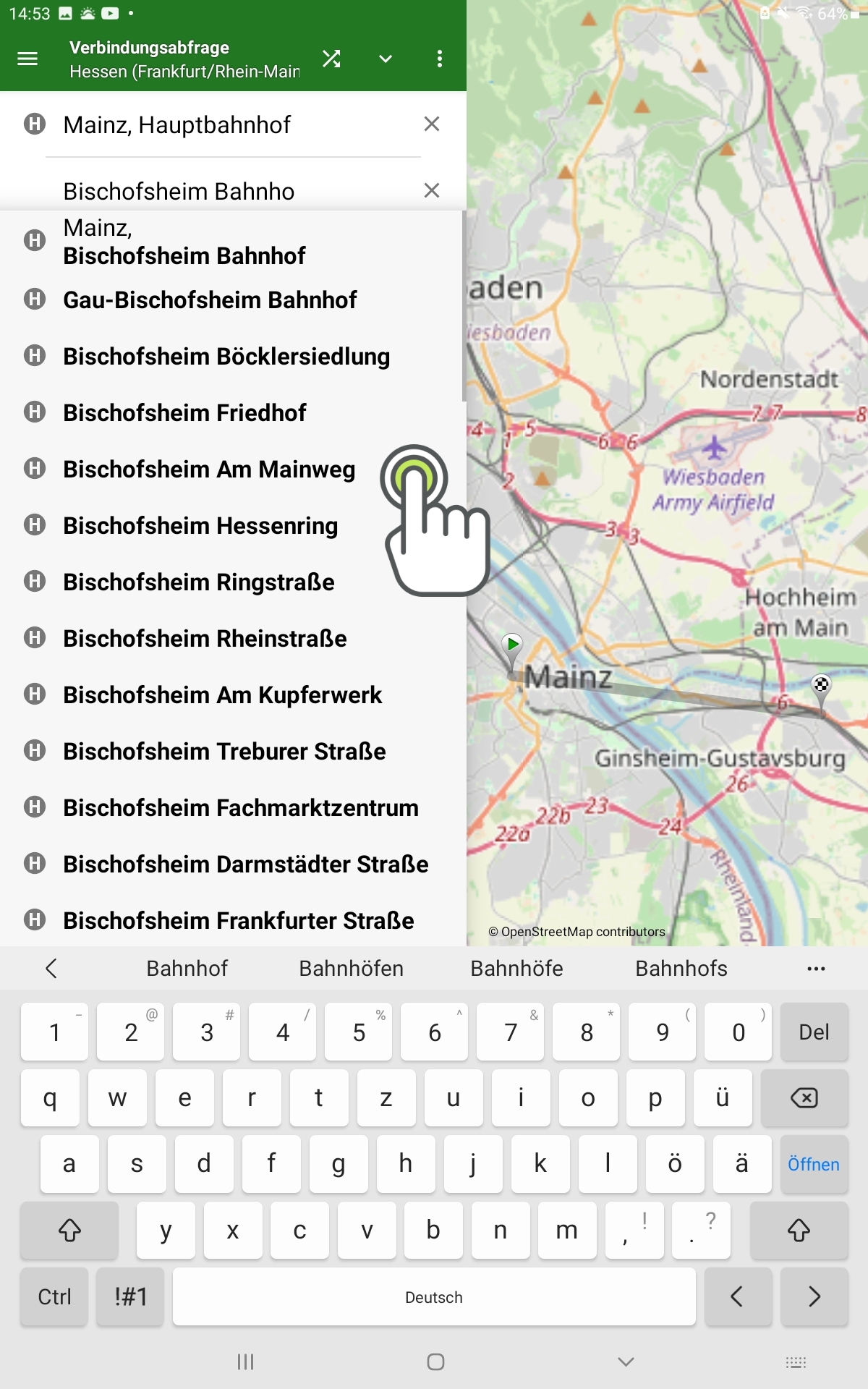Select Mainz, Bischofsheim Bahnhof suggestion

[x=231, y=242]
